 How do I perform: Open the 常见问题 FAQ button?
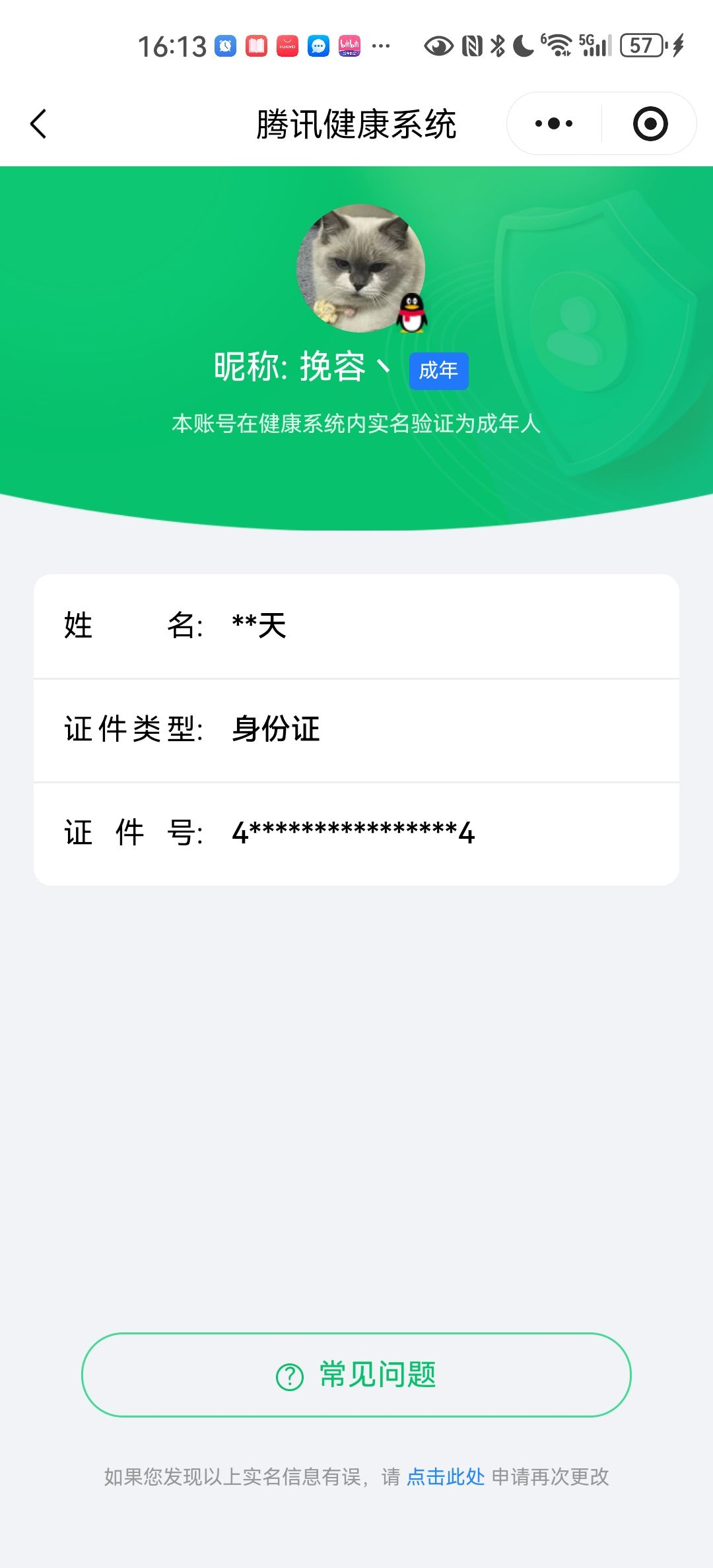(x=356, y=1375)
